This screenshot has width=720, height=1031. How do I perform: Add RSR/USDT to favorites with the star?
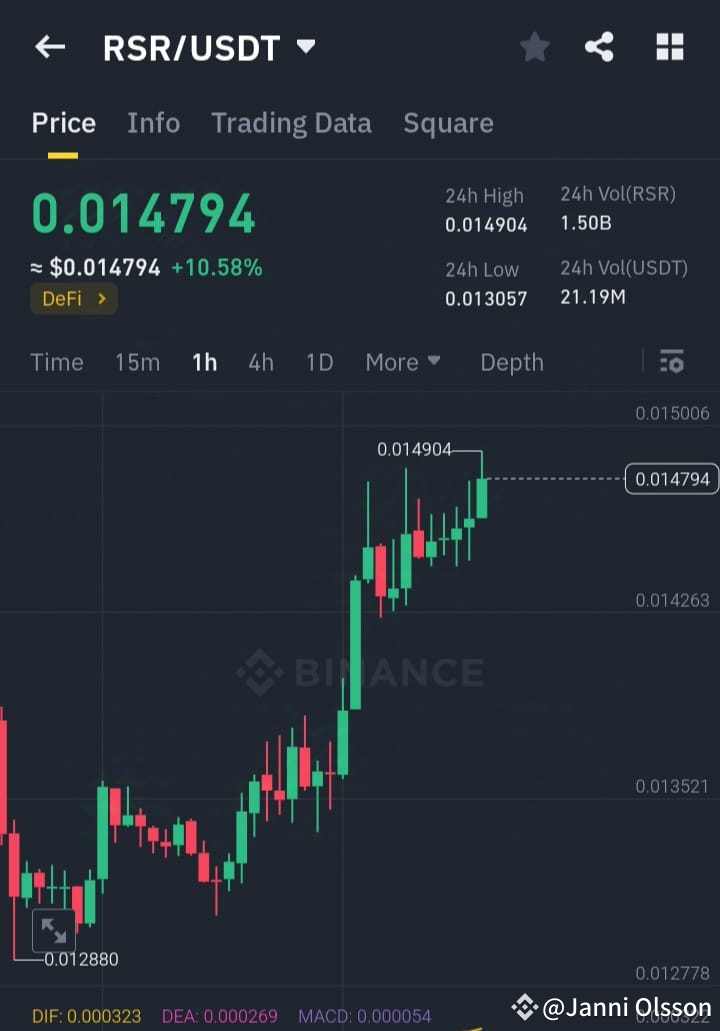tap(534, 46)
